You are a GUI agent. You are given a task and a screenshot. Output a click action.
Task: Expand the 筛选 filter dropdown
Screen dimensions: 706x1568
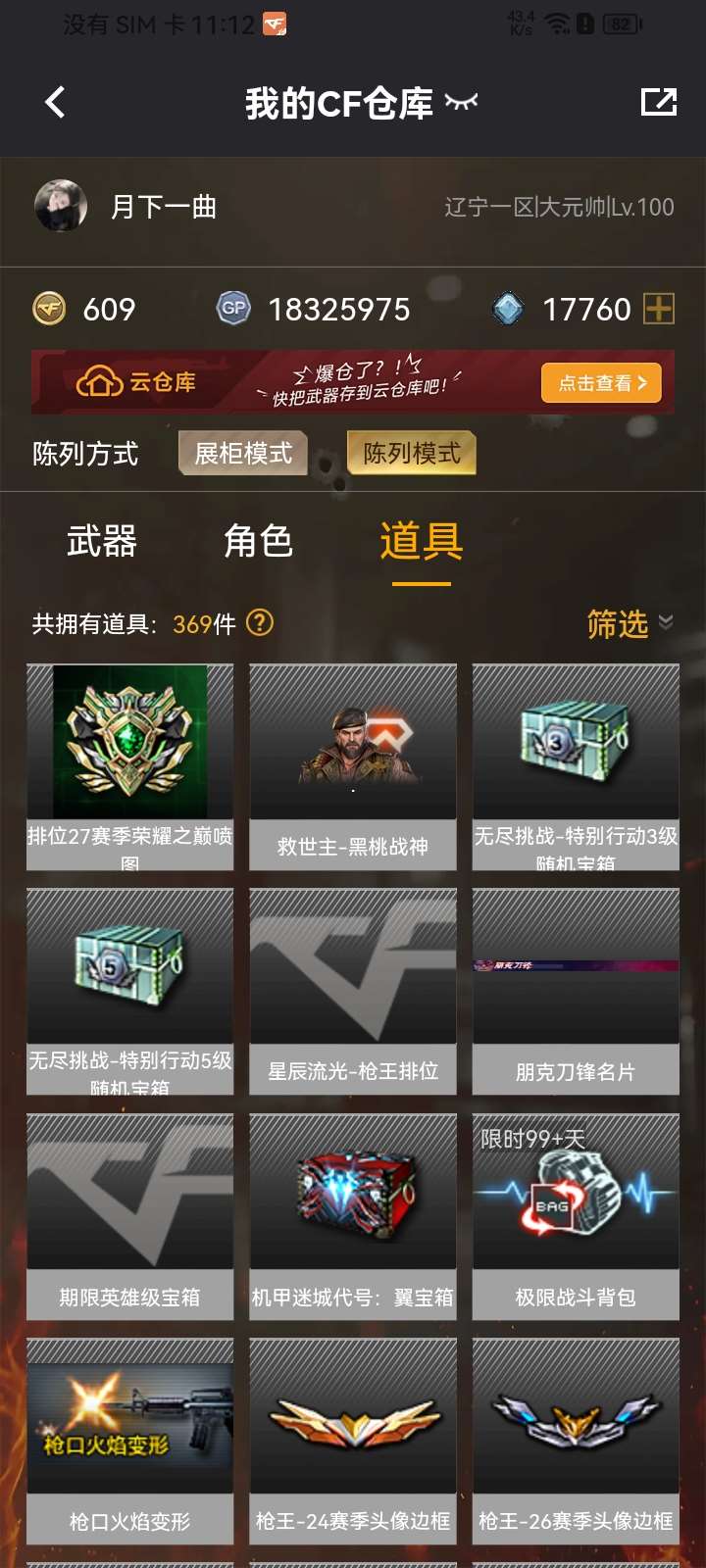click(x=630, y=623)
